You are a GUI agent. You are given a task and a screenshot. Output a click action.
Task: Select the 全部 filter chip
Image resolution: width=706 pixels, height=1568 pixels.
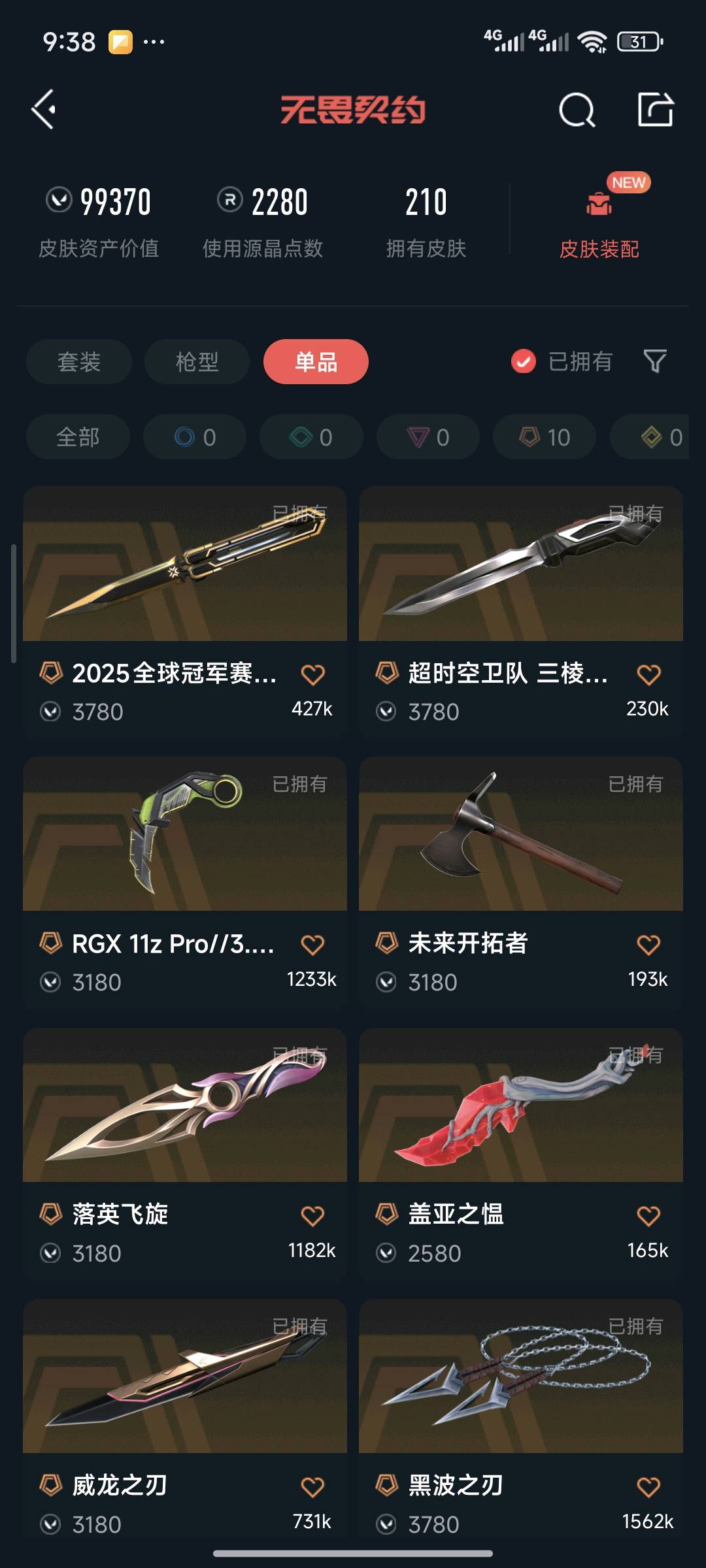[78, 437]
